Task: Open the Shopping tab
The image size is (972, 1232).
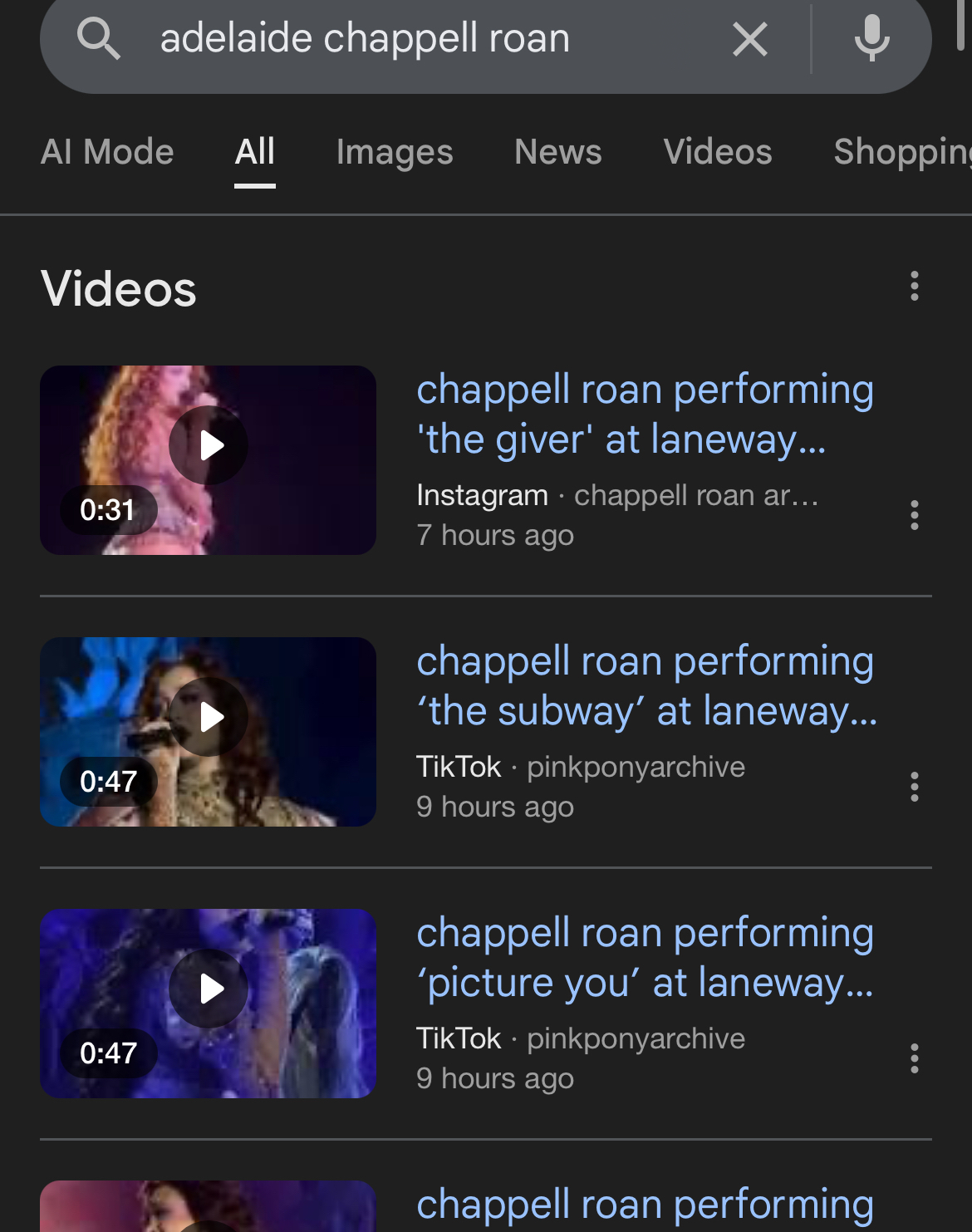Action: [901, 152]
